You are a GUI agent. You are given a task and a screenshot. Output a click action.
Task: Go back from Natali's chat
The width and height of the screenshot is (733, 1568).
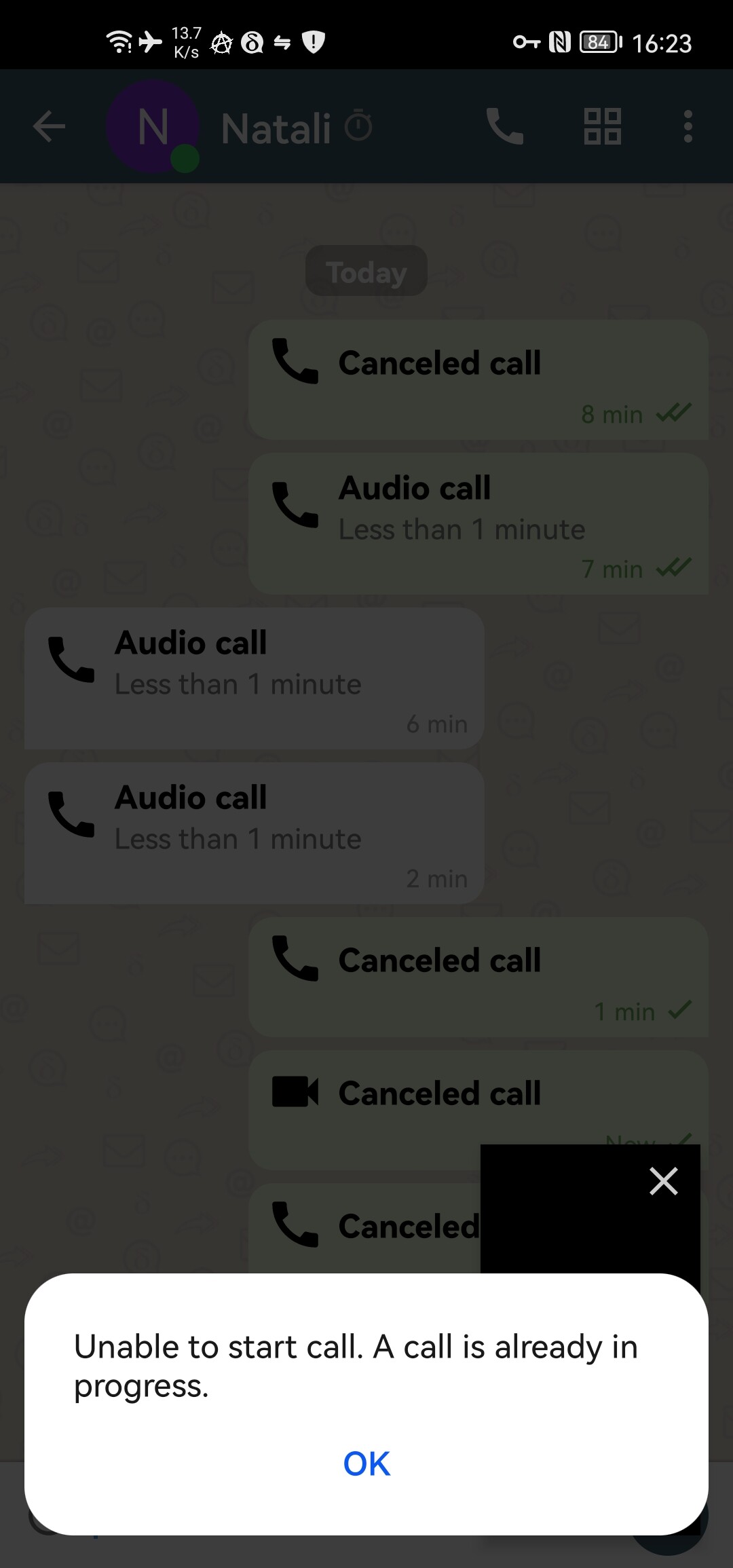(49, 127)
